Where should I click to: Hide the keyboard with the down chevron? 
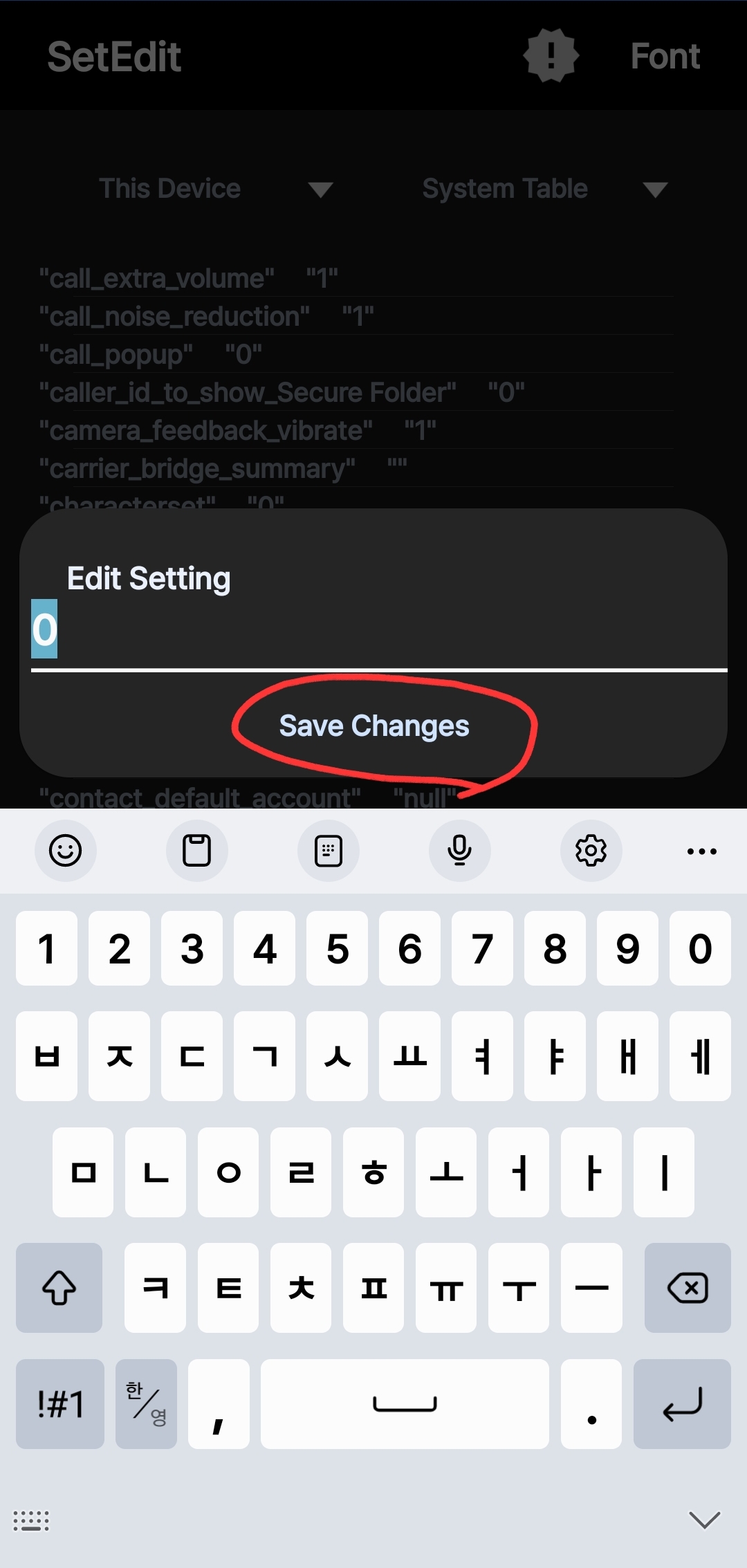coord(704,1520)
